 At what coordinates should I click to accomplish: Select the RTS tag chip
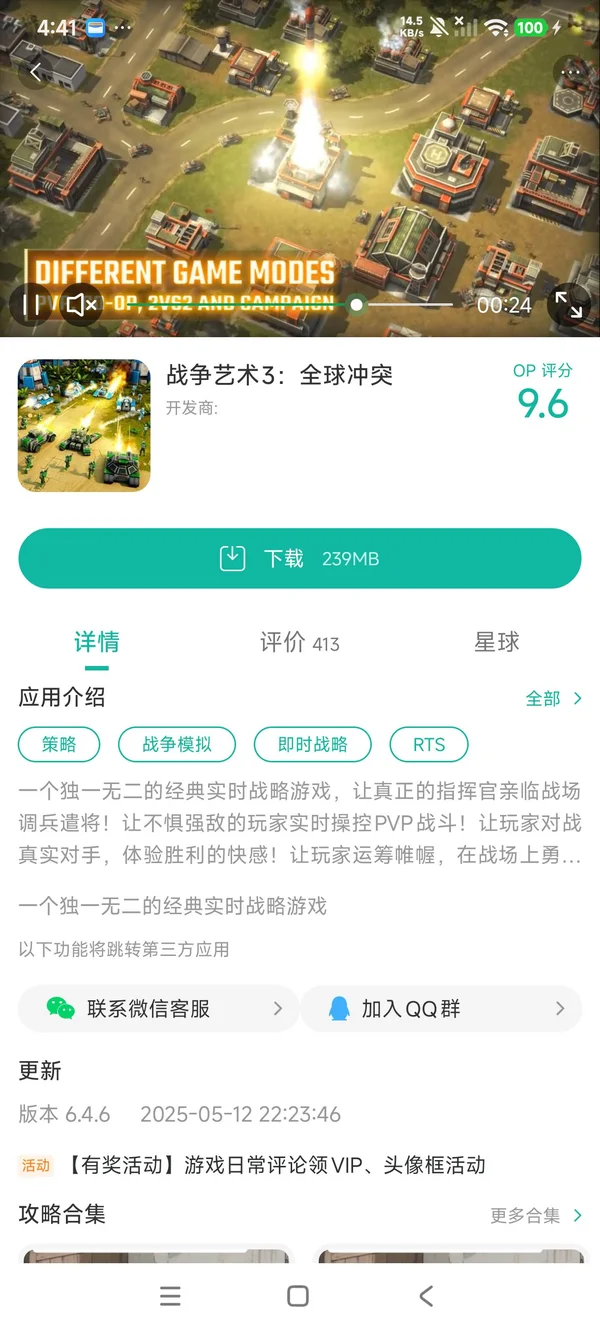(x=429, y=744)
